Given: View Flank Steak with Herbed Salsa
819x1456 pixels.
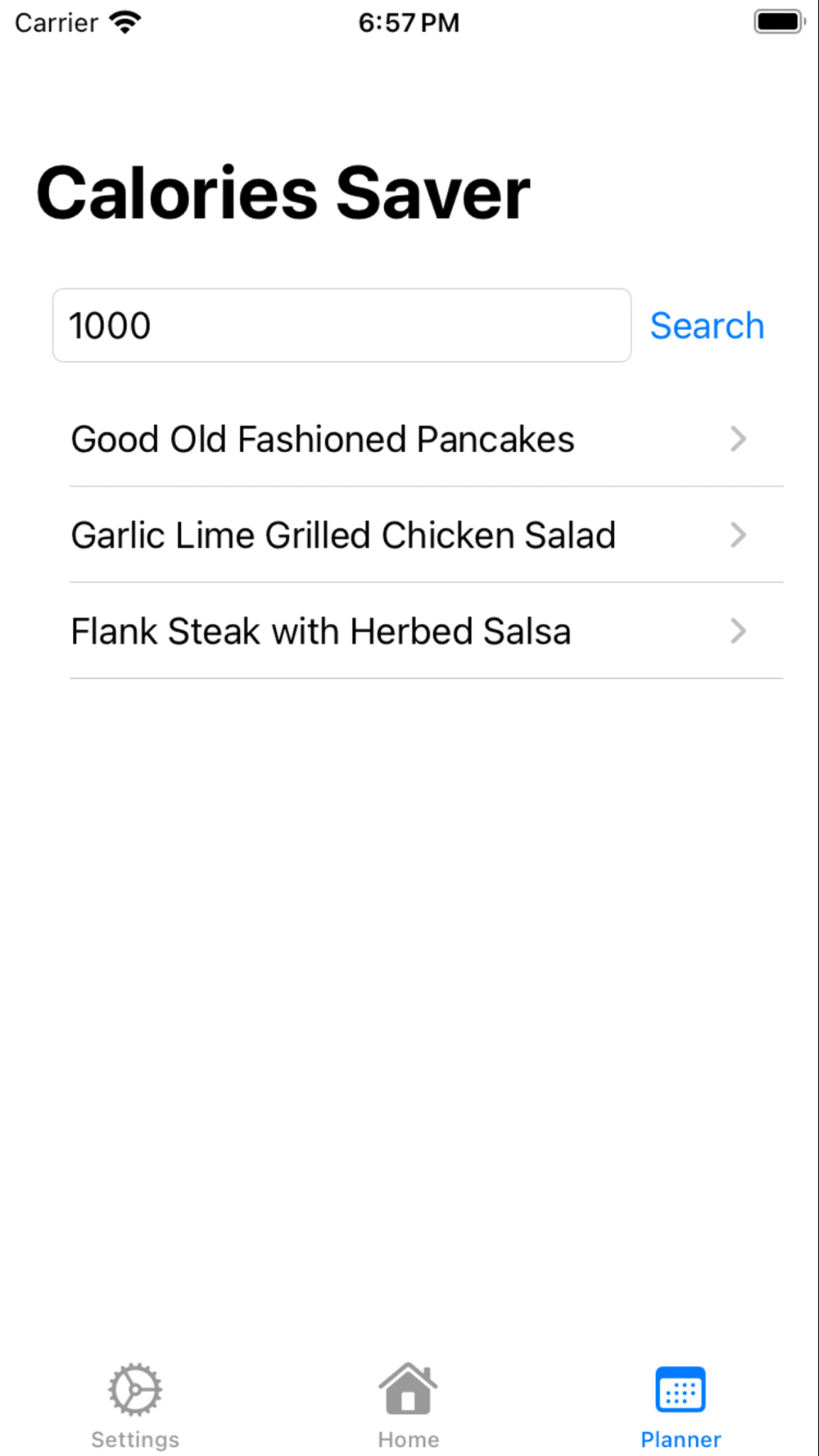Looking at the screenshot, I should point(409,631).
